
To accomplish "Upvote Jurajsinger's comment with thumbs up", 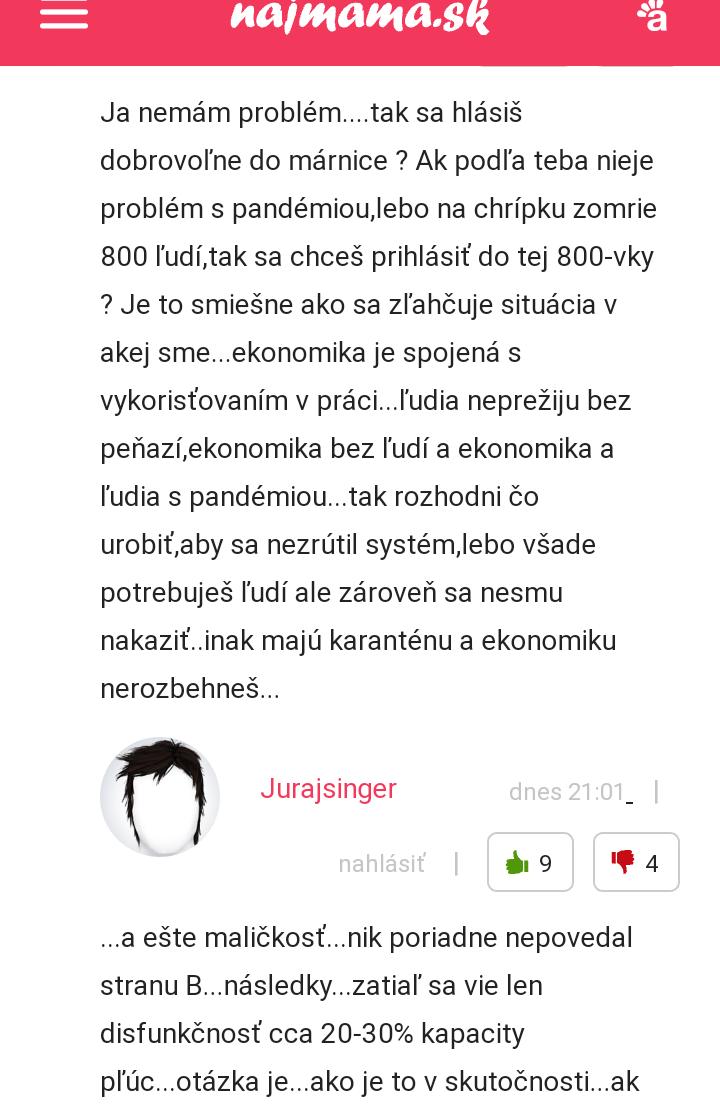I will [530, 862].
